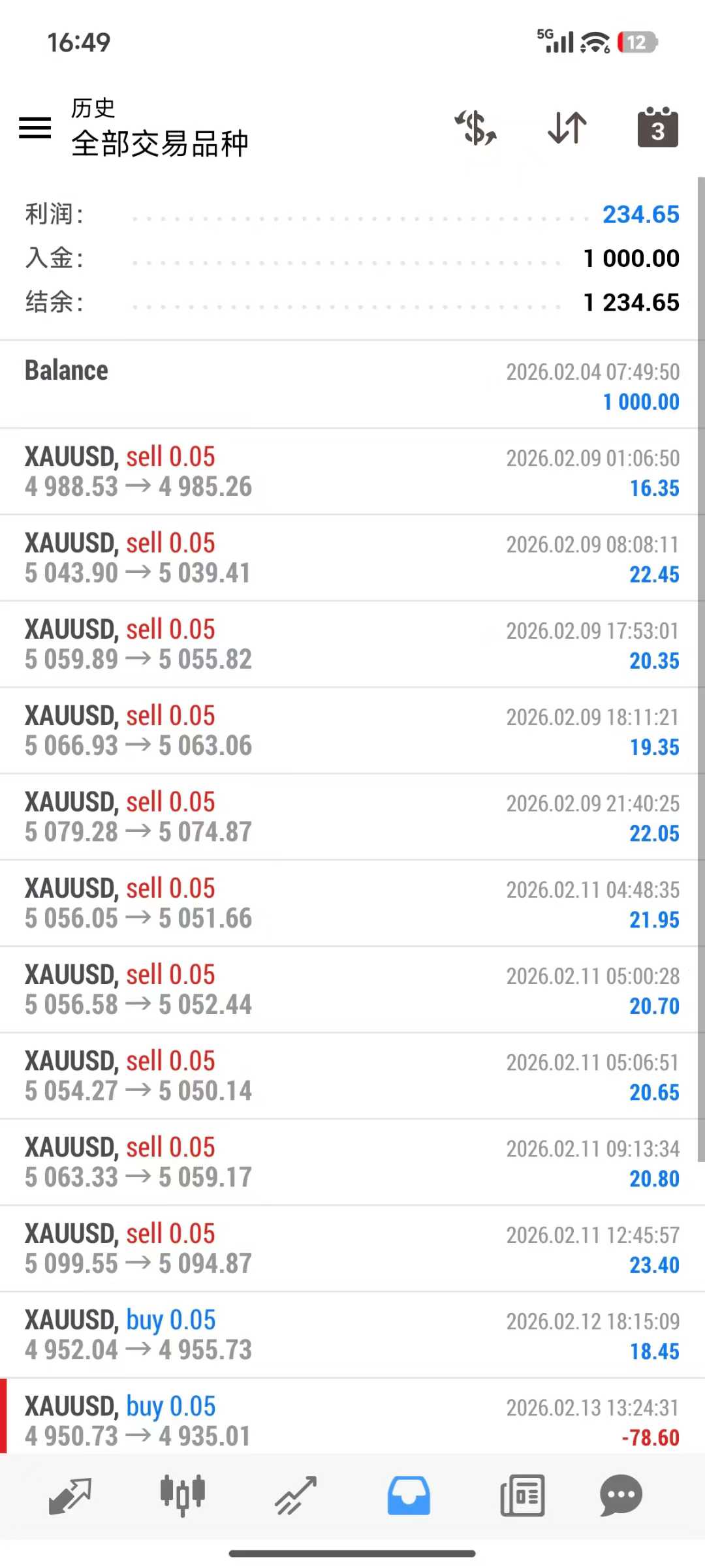Select the History tab
Screen dimensions: 705x1568
pos(409,1495)
